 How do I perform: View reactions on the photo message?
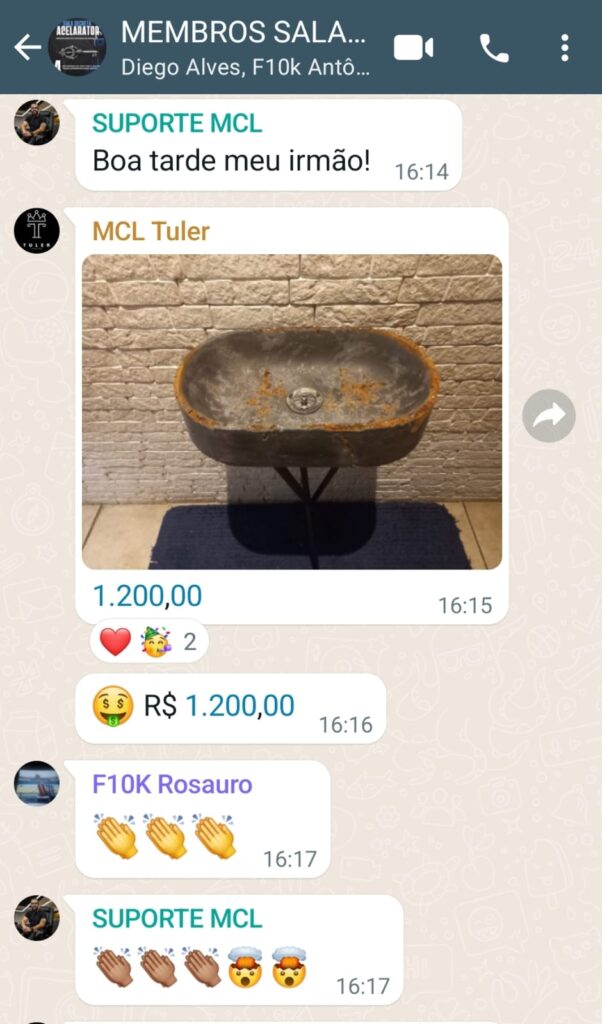(x=149, y=641)
